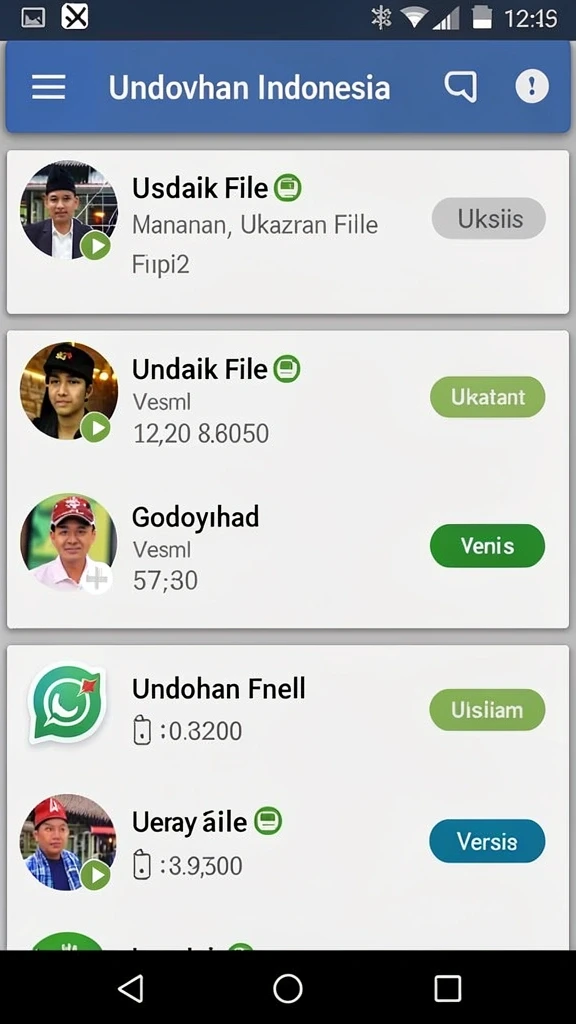
Task: Go to the home screen via home button
Action: coord(288,988)
